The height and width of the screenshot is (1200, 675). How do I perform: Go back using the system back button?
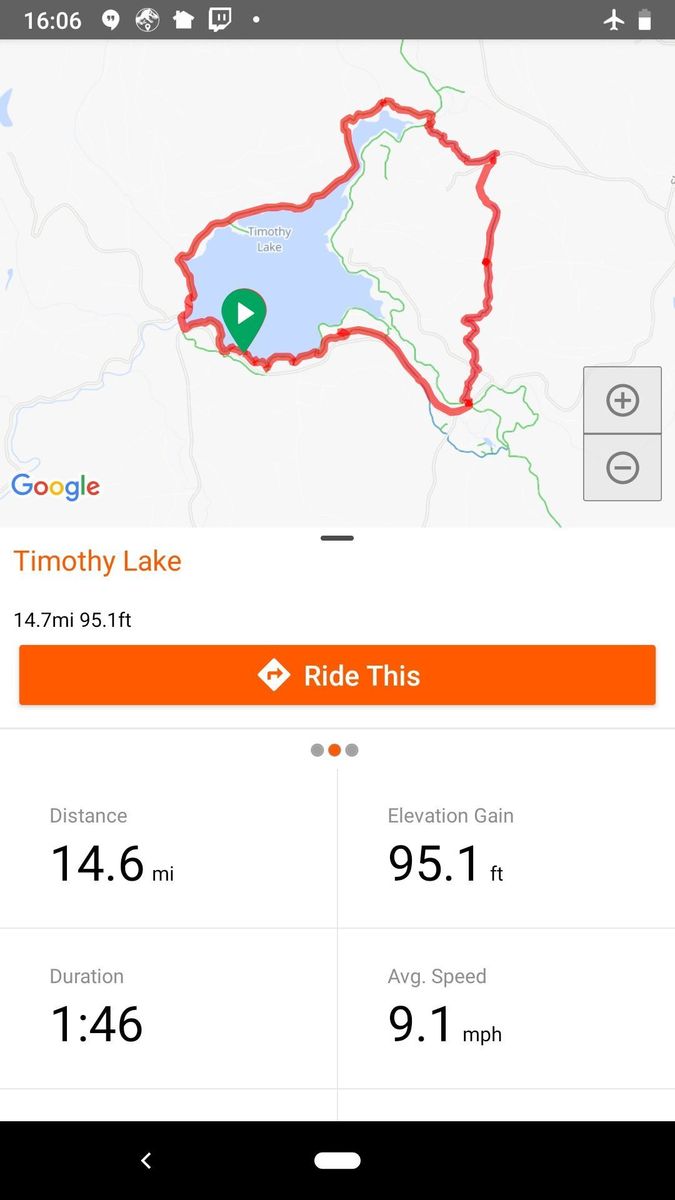click(146, 1160)
